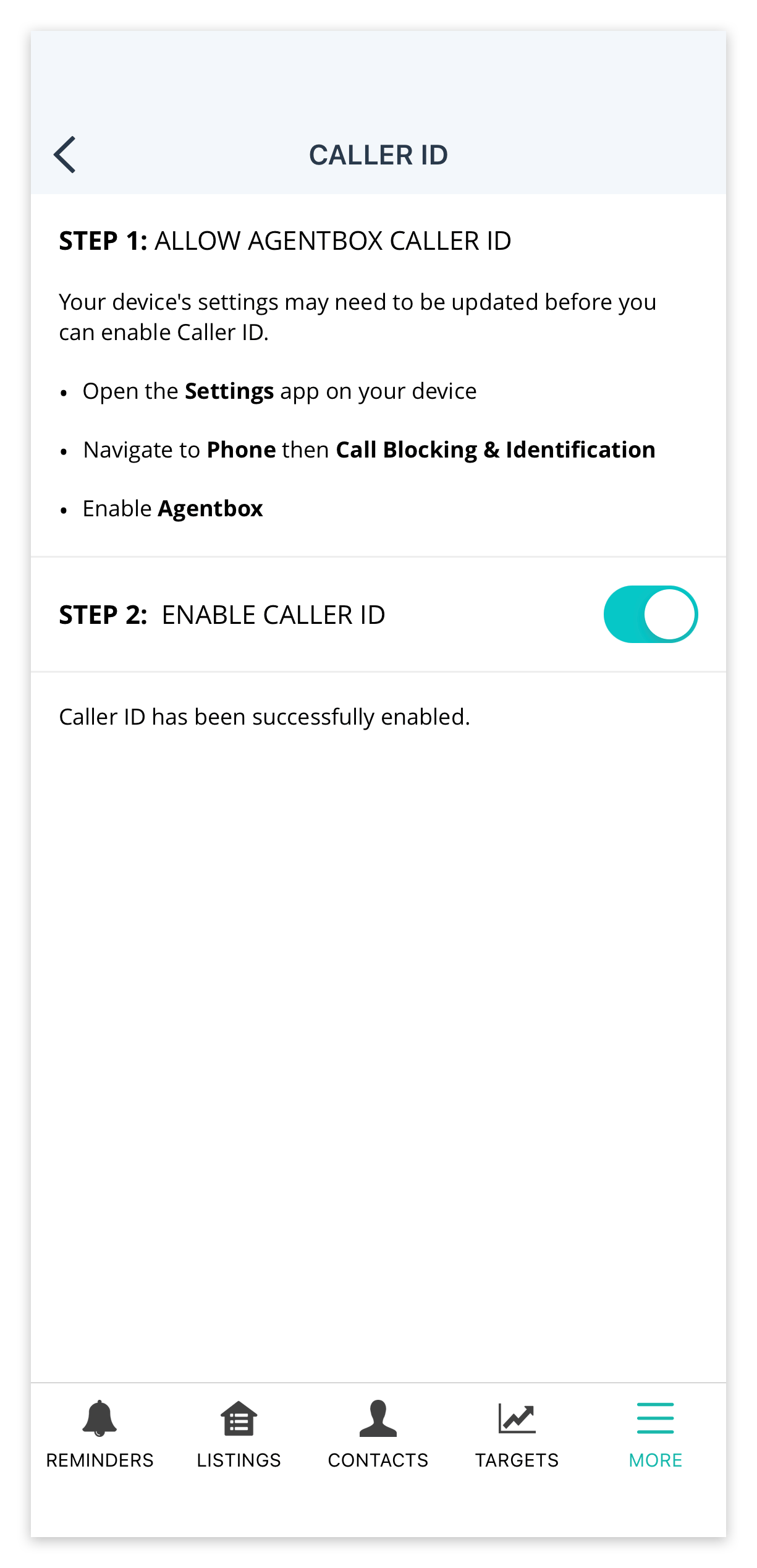Open the Reminders tab
This screenshot has width=757, height=1568.
[x=100, y=1434]
